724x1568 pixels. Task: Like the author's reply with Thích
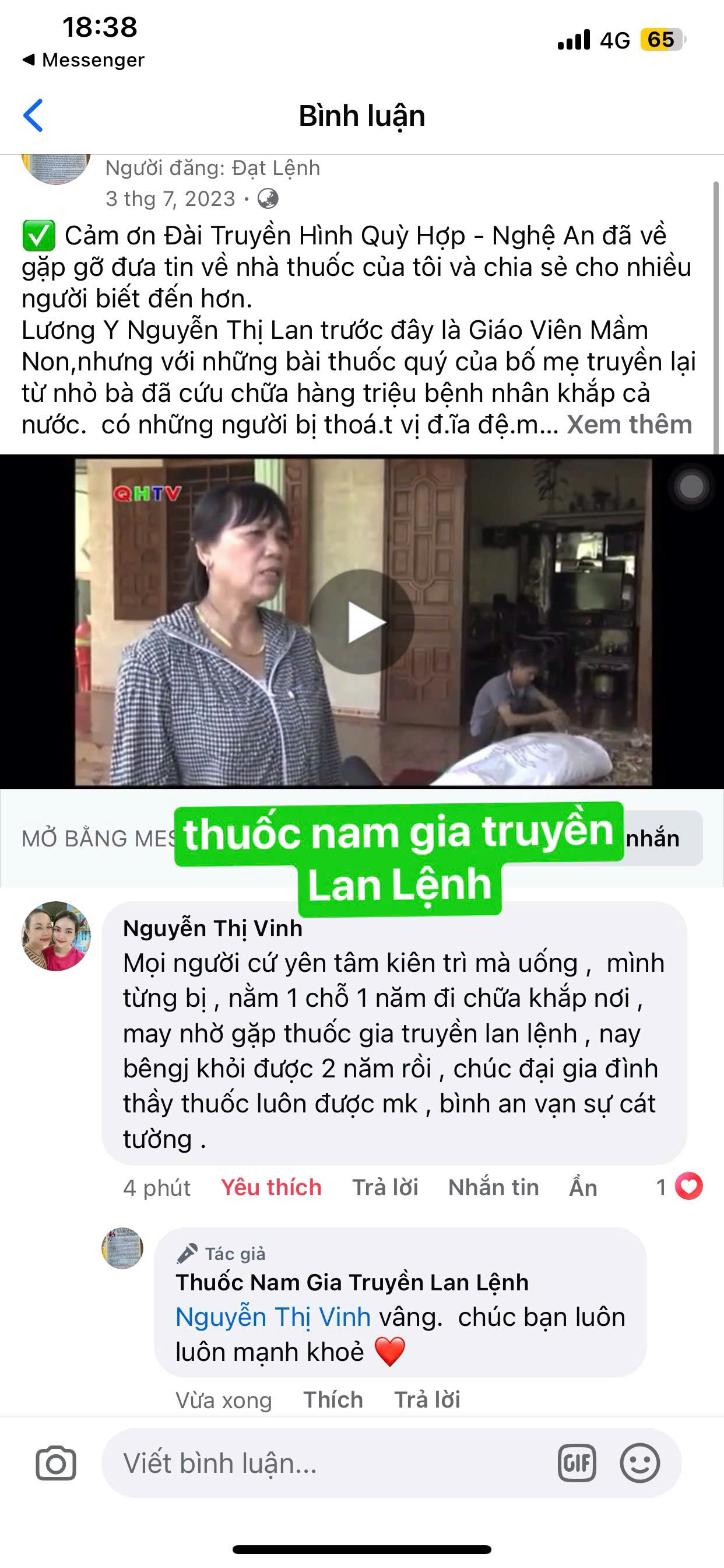[333, 1399]
